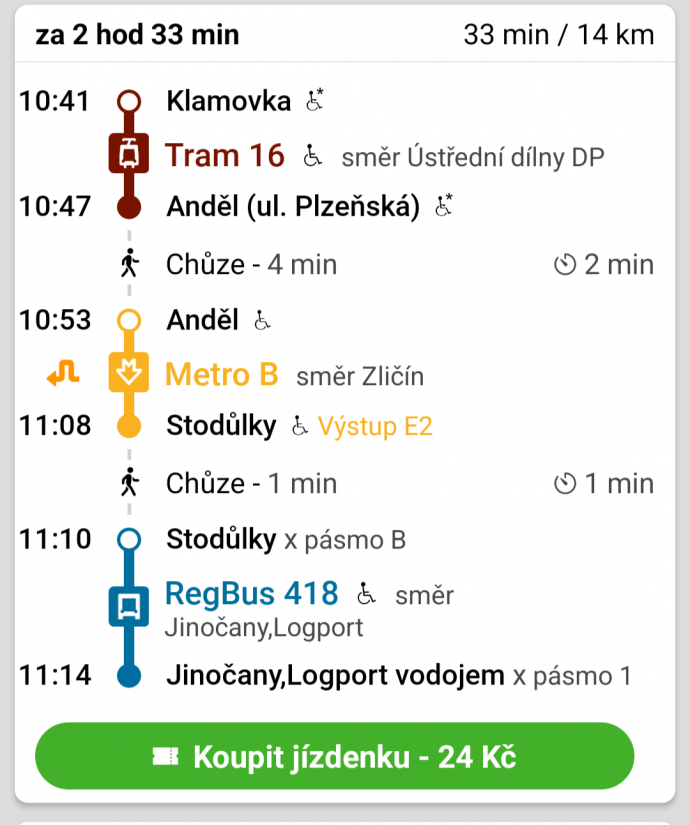Open RegBus 418 line details

251,594
